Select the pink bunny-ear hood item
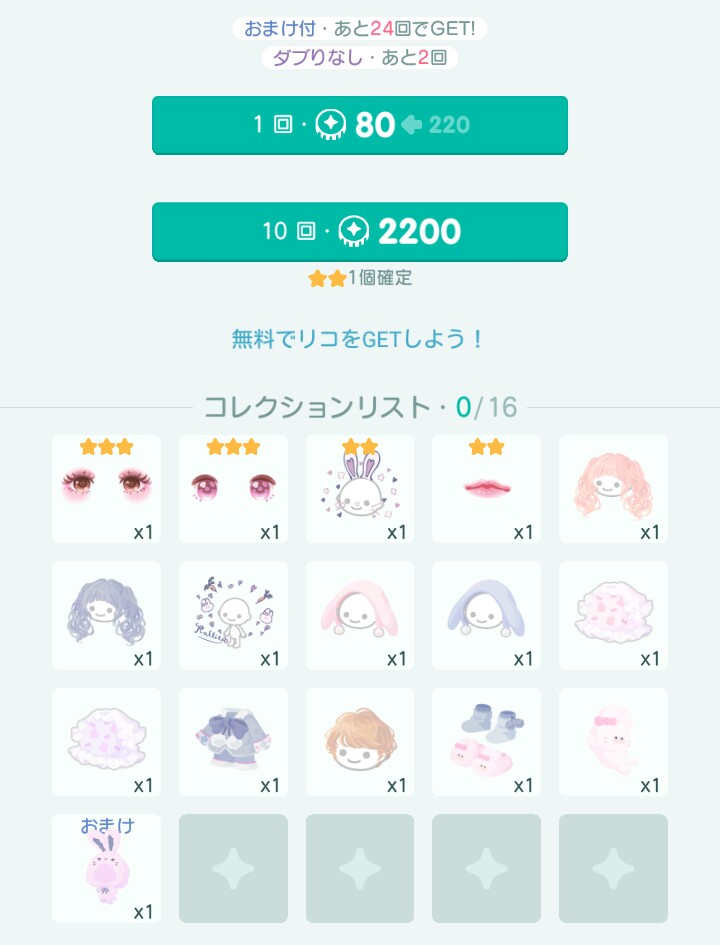The image size is (720, 945). (360, 615)
